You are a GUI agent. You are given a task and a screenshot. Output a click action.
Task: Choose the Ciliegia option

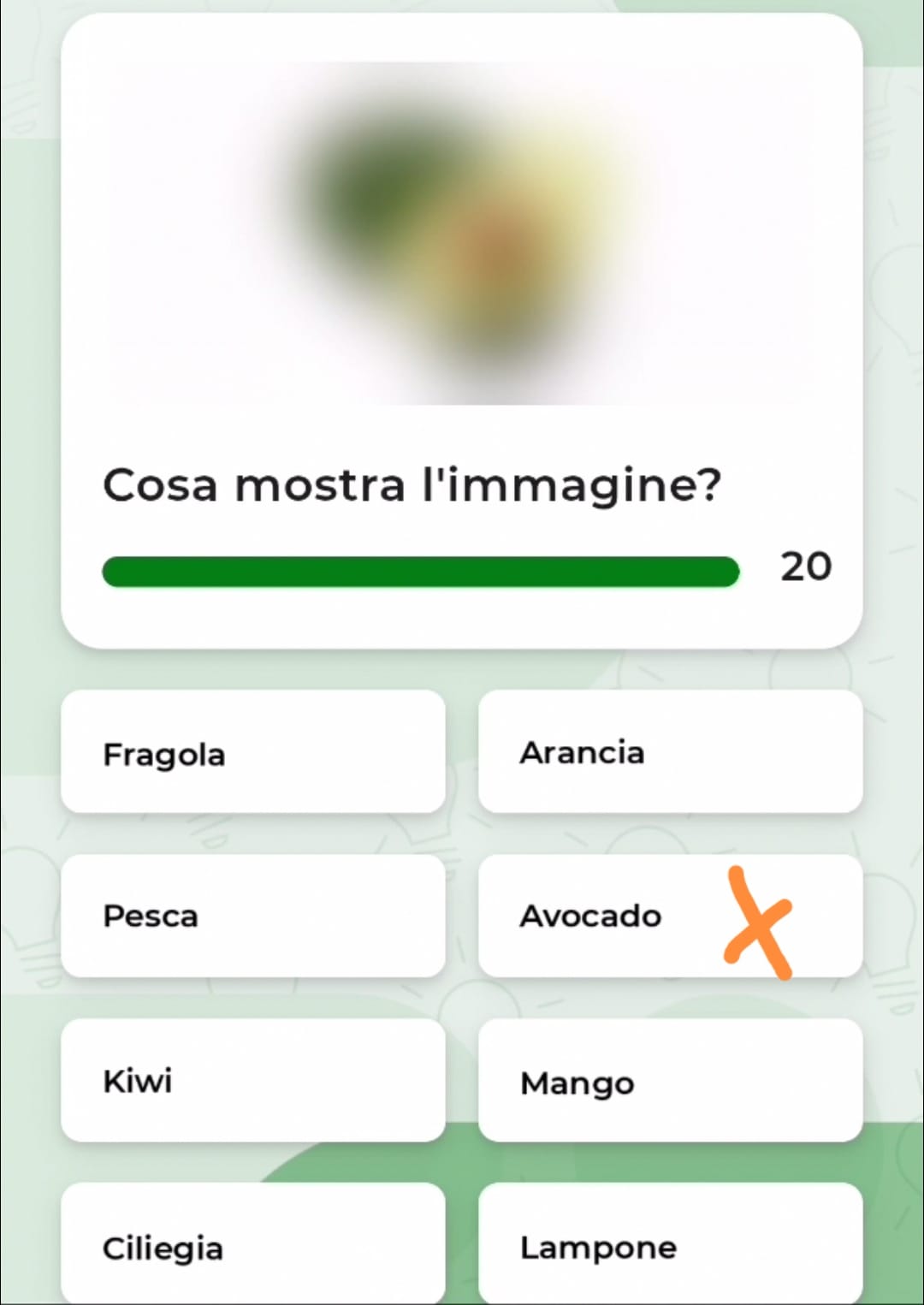[252, 1245]
